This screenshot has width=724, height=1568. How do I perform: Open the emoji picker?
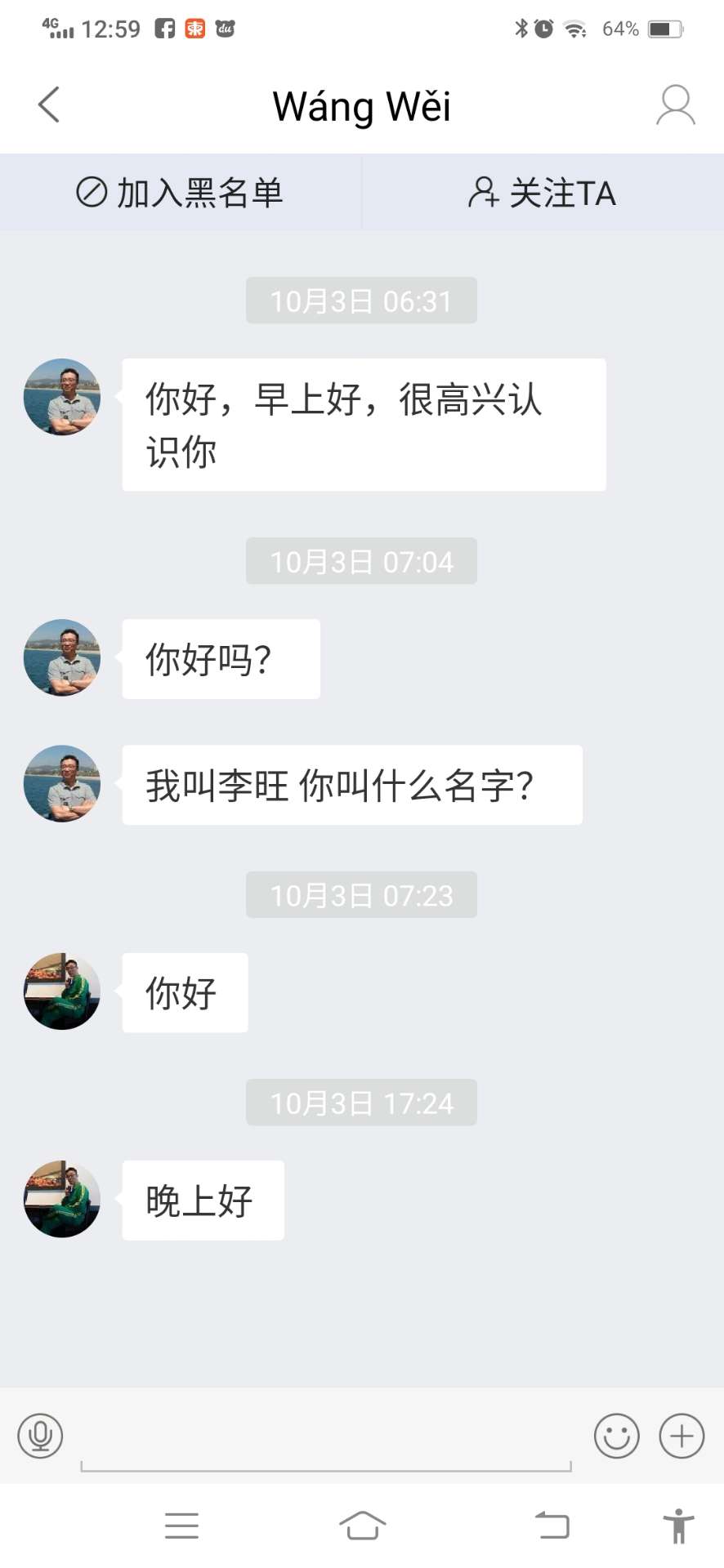[616, 1435]
